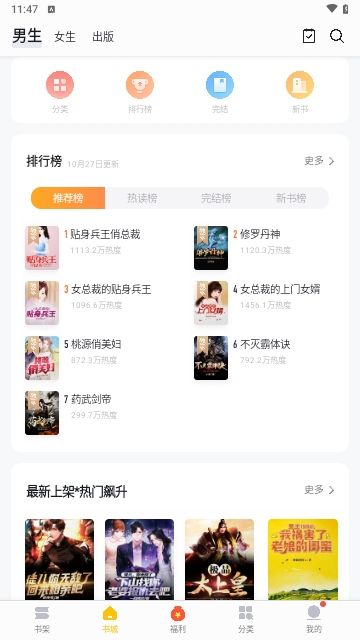Open the 极品太上皇 book cover

220,559
